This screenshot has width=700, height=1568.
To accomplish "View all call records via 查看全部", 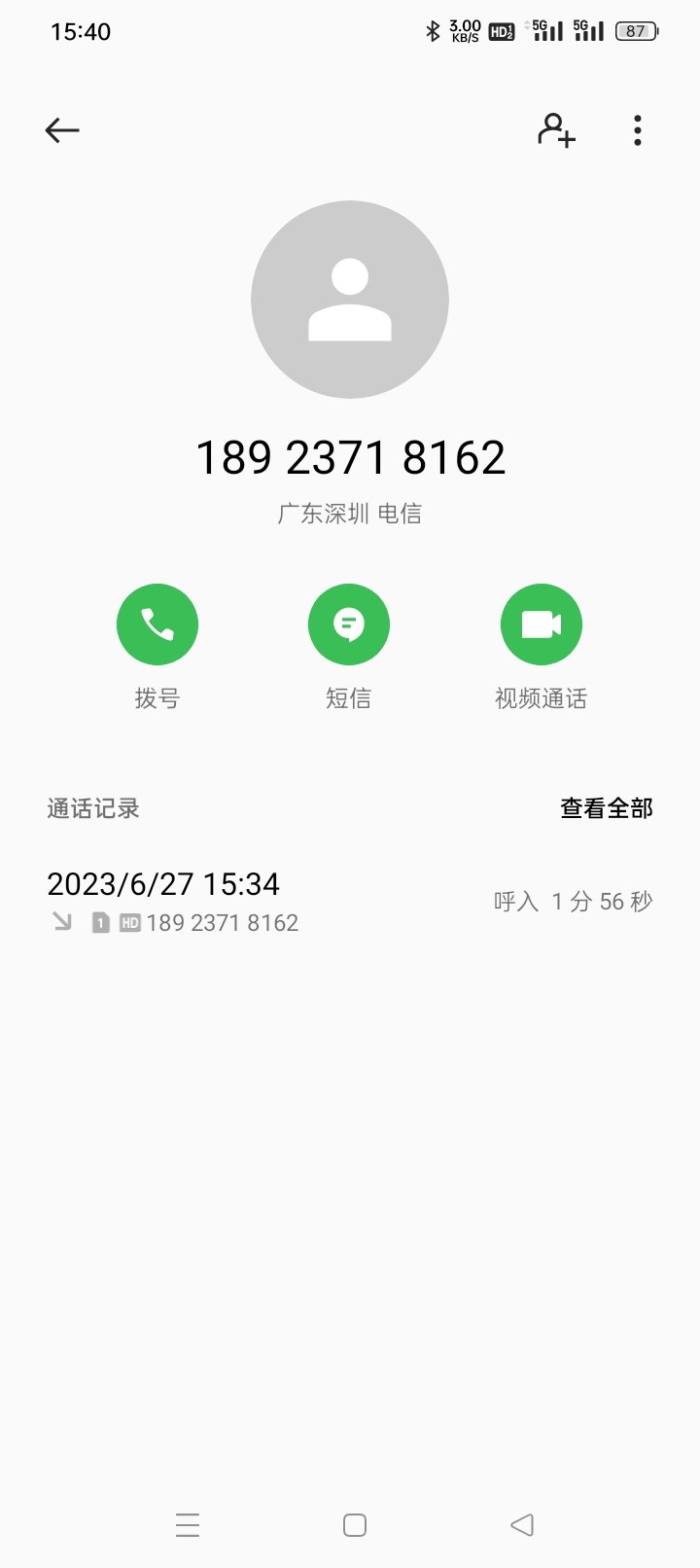I will pos(606,808).
